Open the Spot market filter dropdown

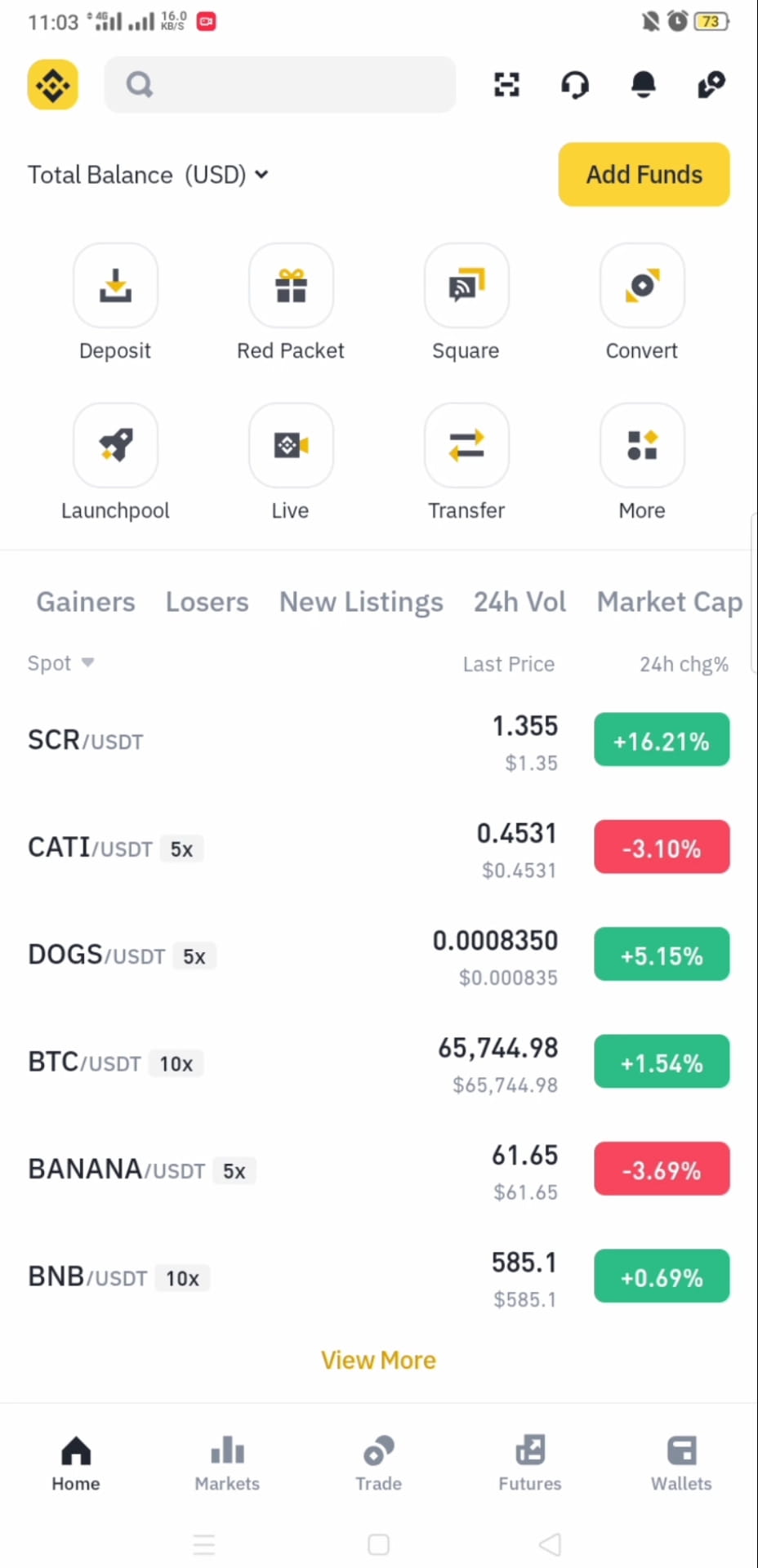pyautogui.click(x=60, y=662)
